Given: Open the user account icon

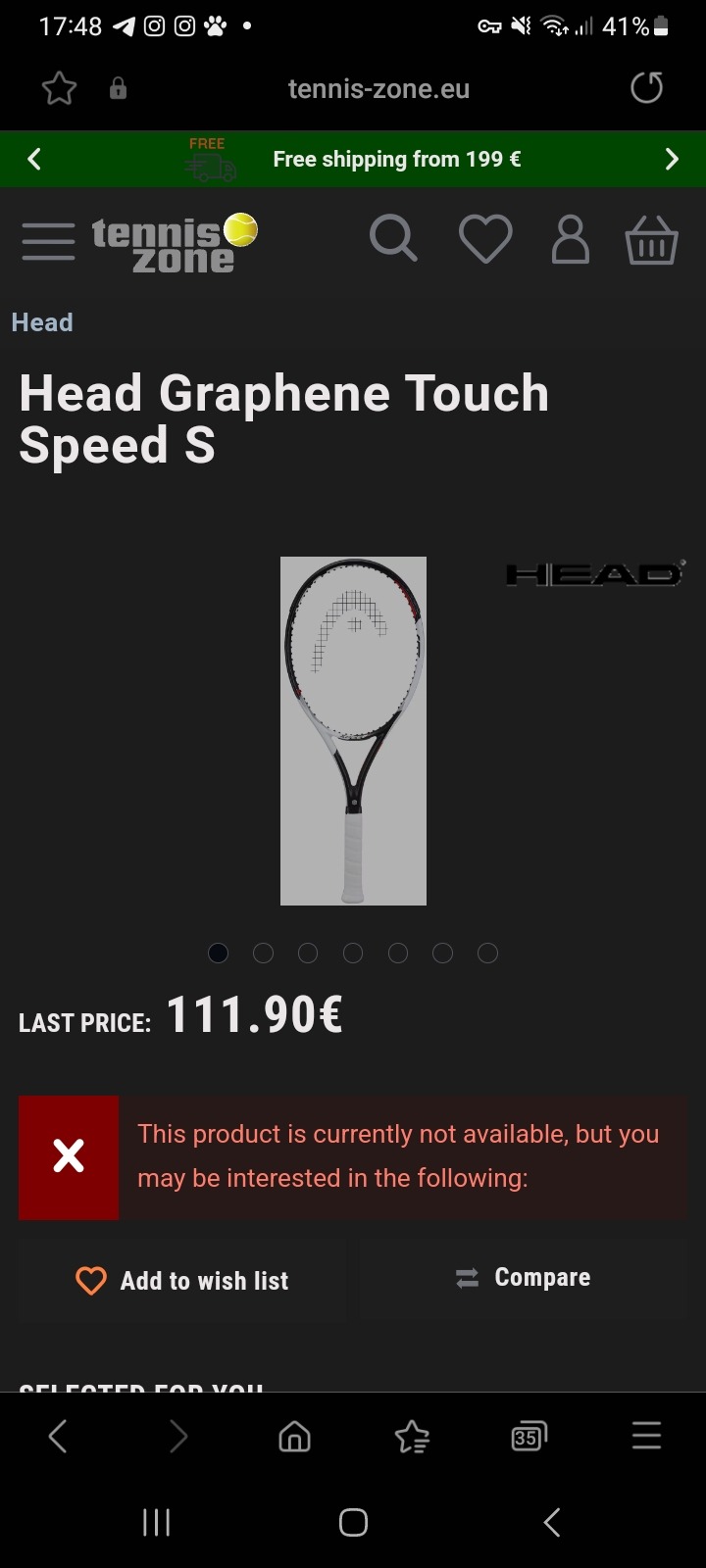Looking at the screenshot, I should [x=571, y=240].
